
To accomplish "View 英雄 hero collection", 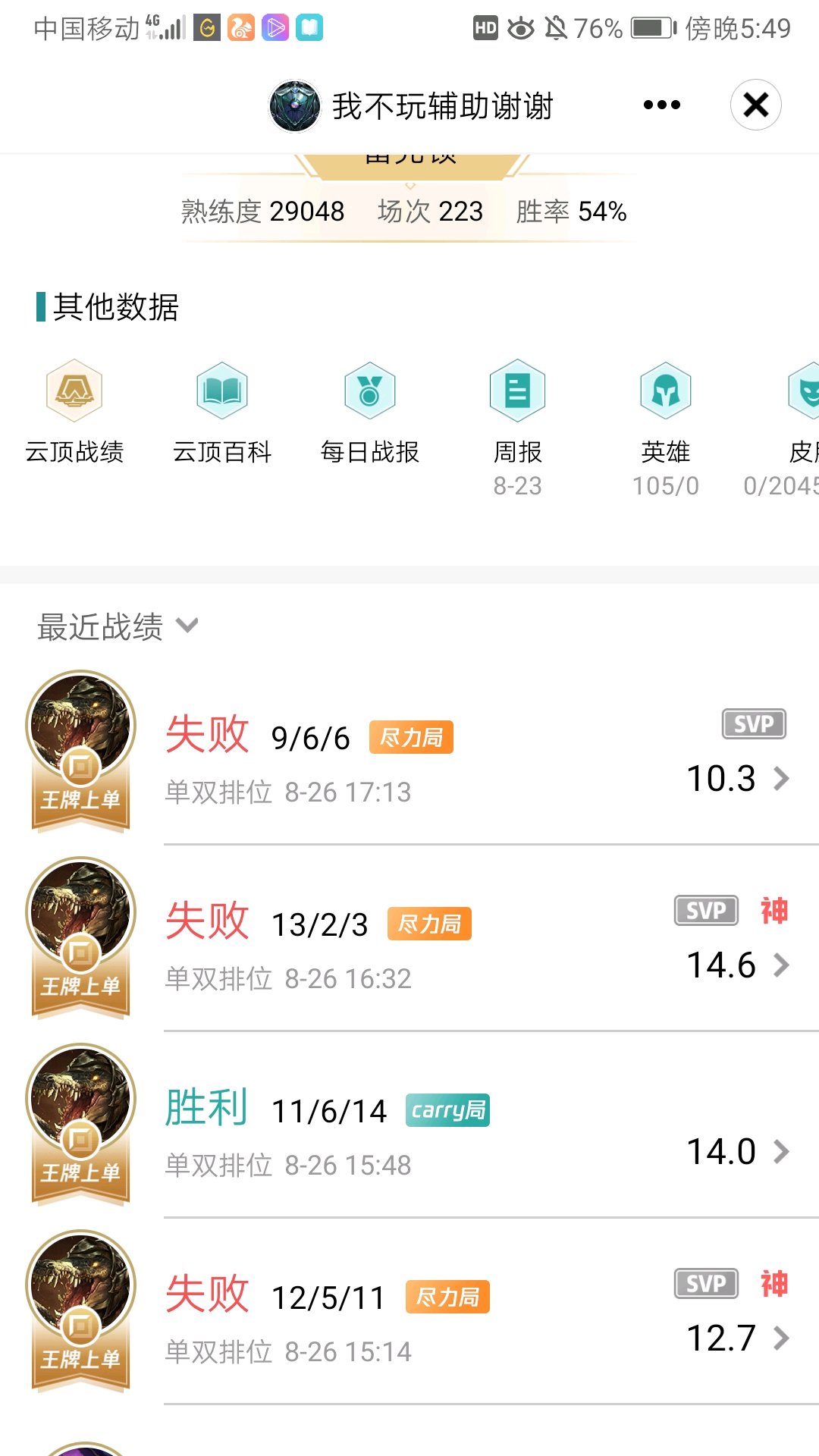I will (x=666, y=425).
